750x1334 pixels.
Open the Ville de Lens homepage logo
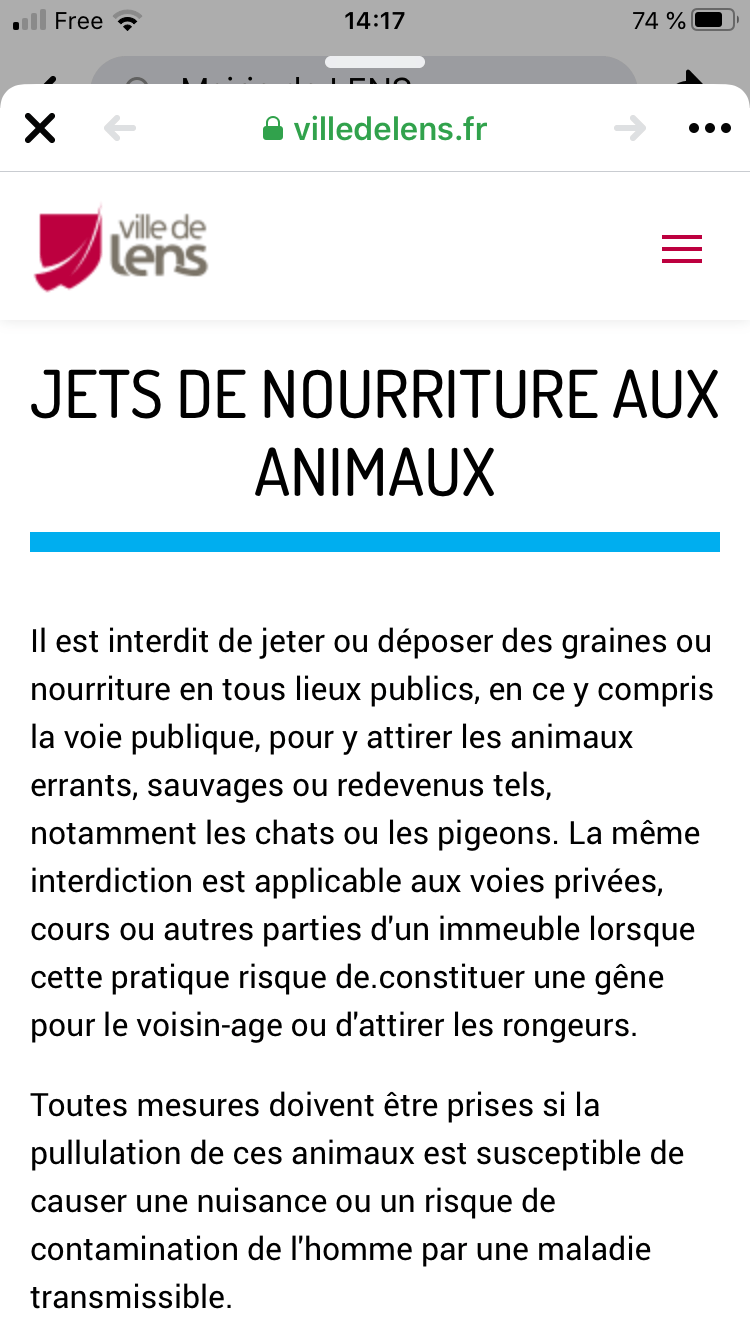point(121,248)
